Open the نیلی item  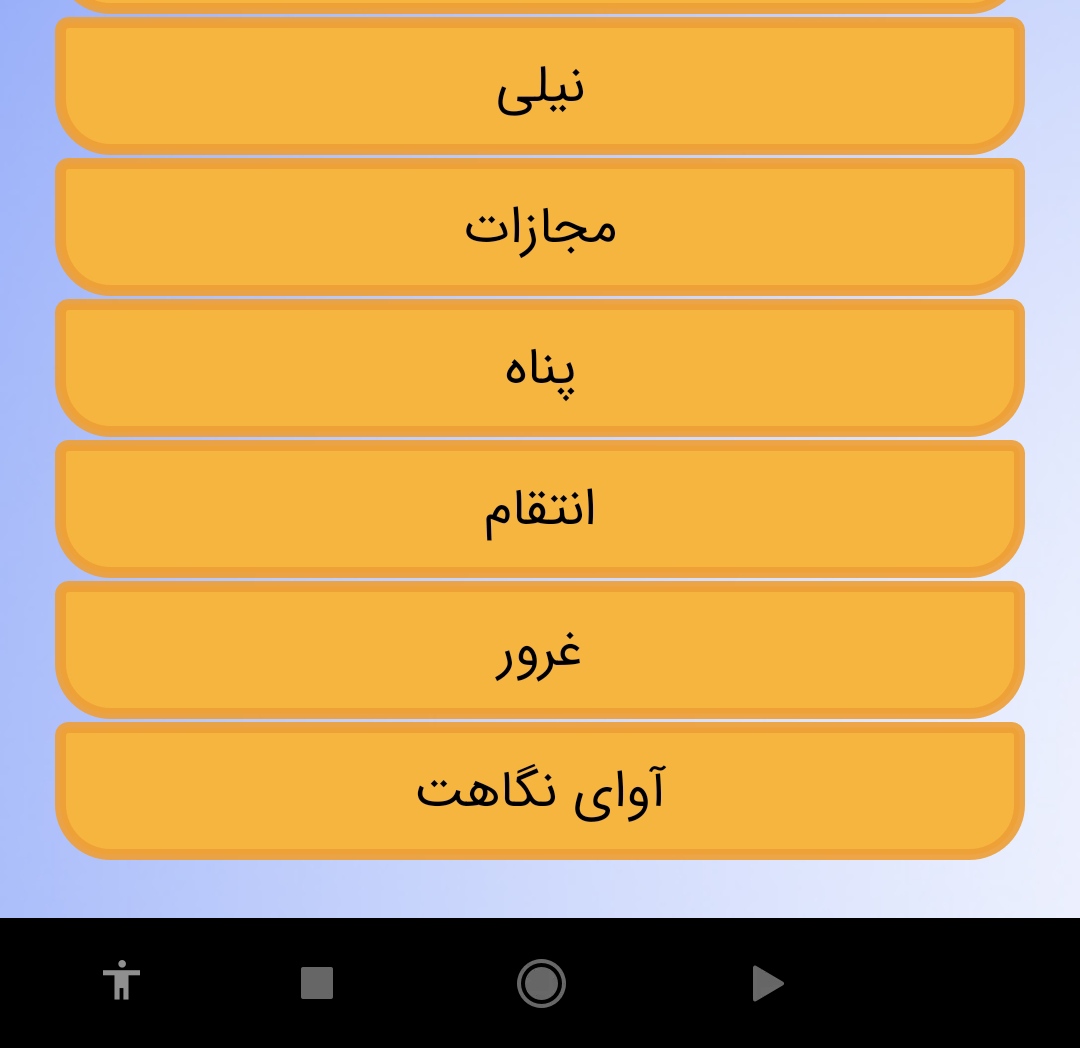click(540, 86)
